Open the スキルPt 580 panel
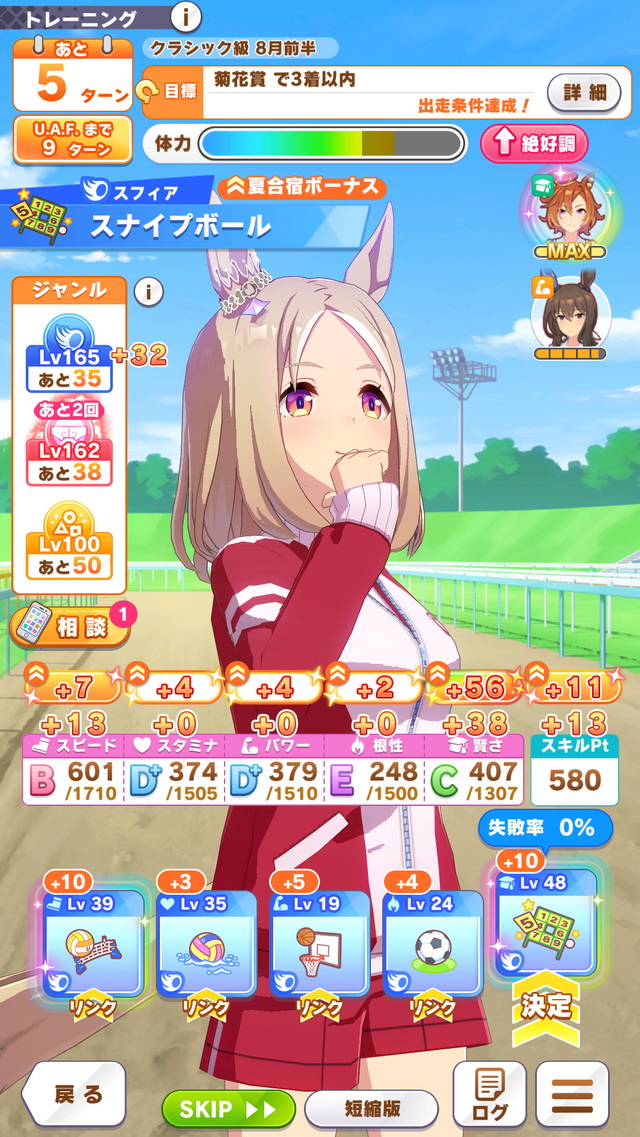640x1137 pixels. pos(574,769)
